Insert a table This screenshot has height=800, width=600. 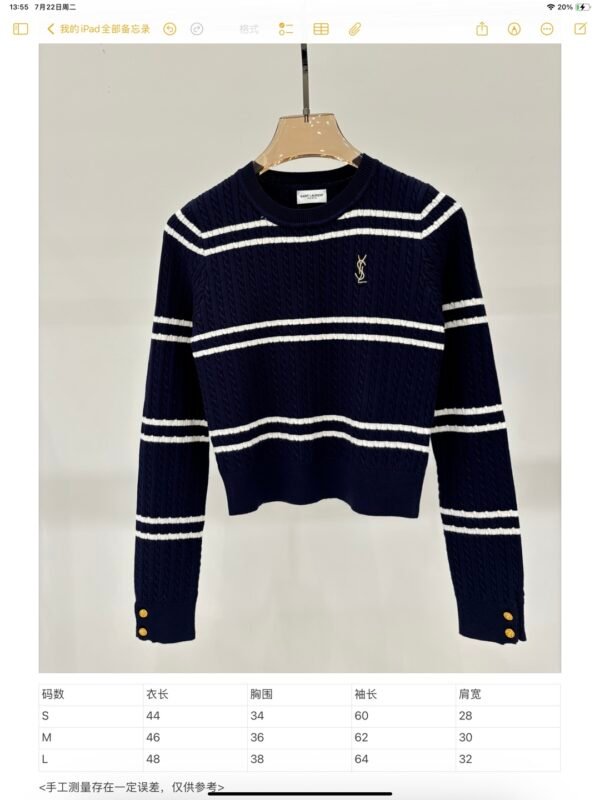click(320, 29)
